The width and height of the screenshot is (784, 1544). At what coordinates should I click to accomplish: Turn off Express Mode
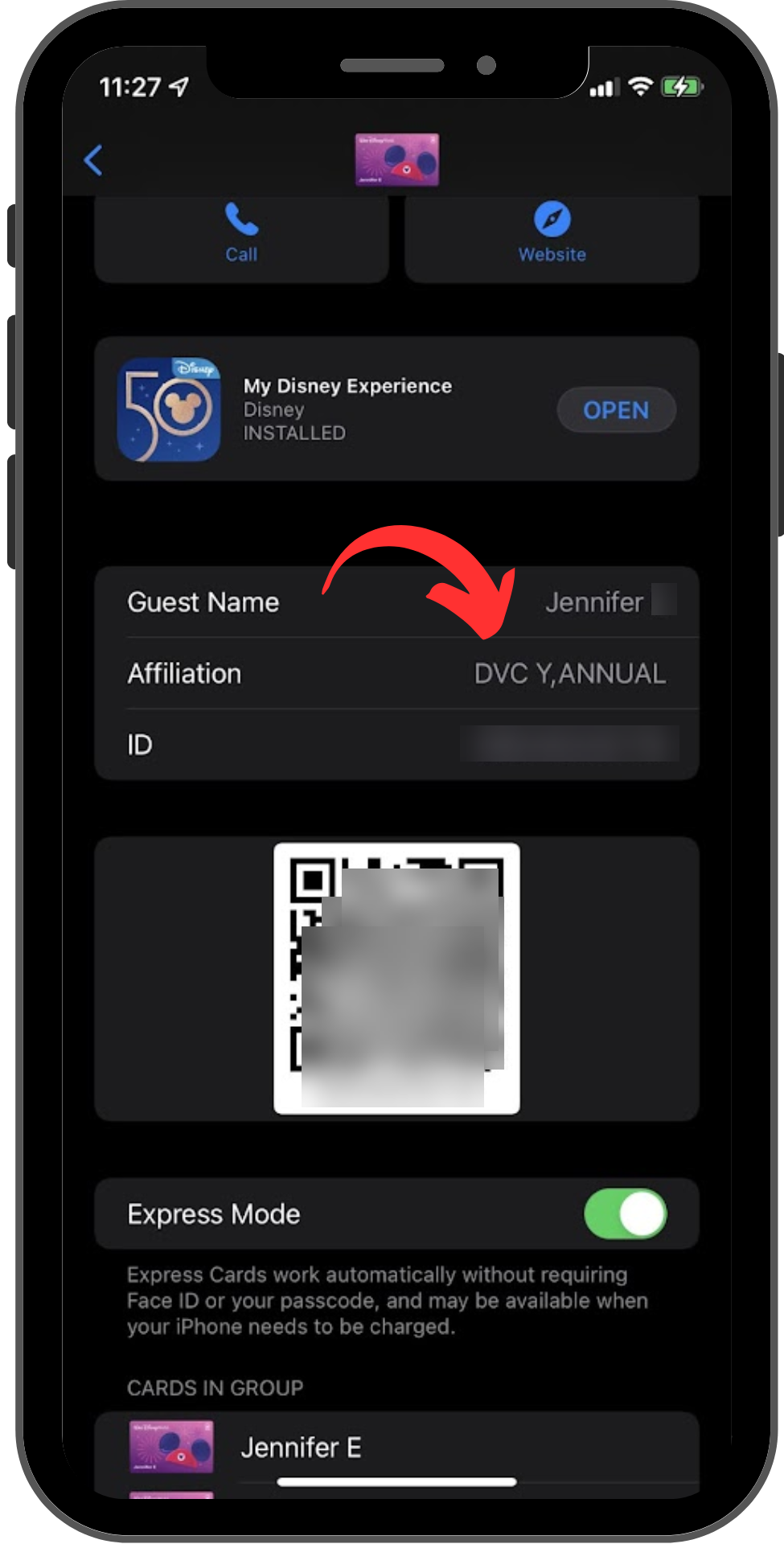(626, 1213)
